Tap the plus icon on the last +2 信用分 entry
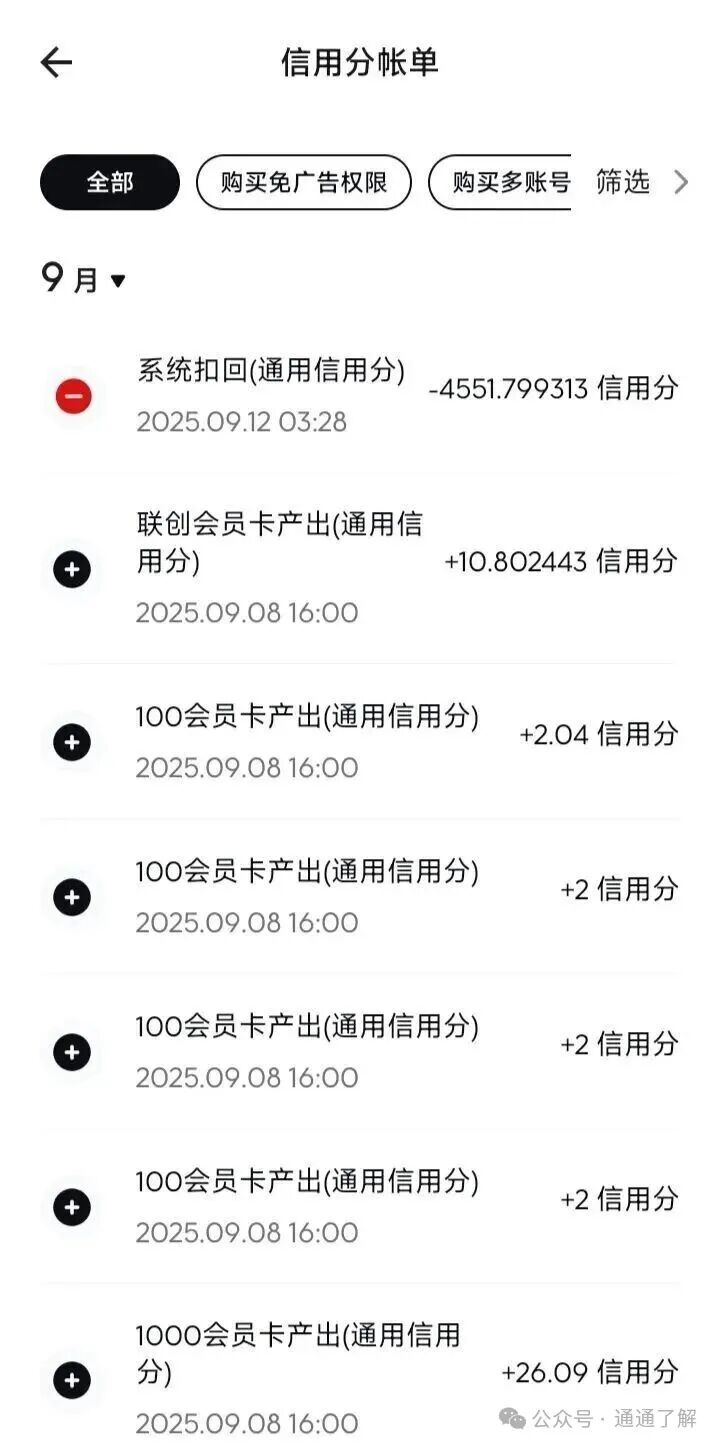Screen dimensions: 720x1448 pyautogui.click(x=71, y=1207)
